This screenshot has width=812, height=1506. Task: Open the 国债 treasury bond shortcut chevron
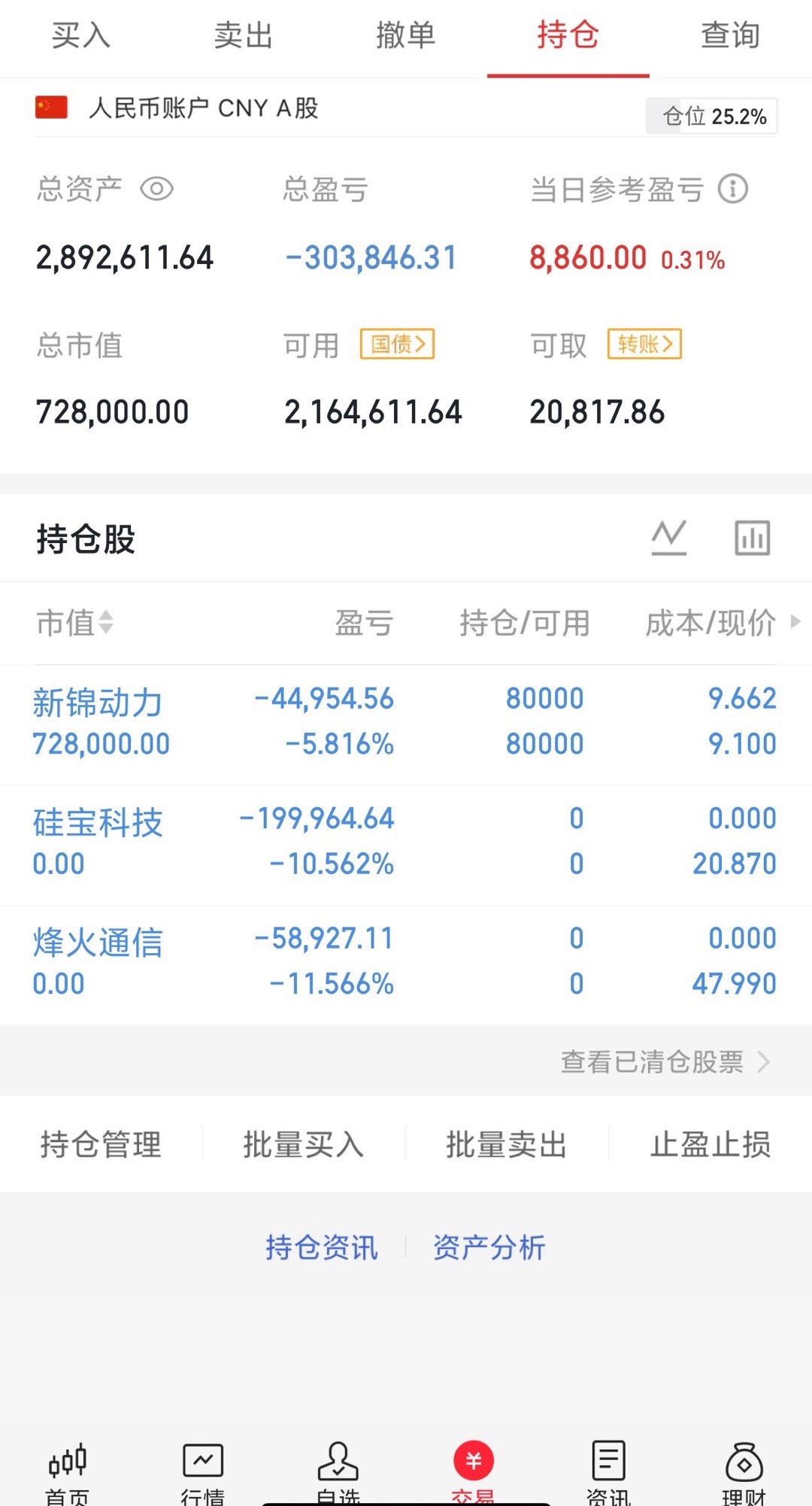pyautogui.click(x=397, y=345)
